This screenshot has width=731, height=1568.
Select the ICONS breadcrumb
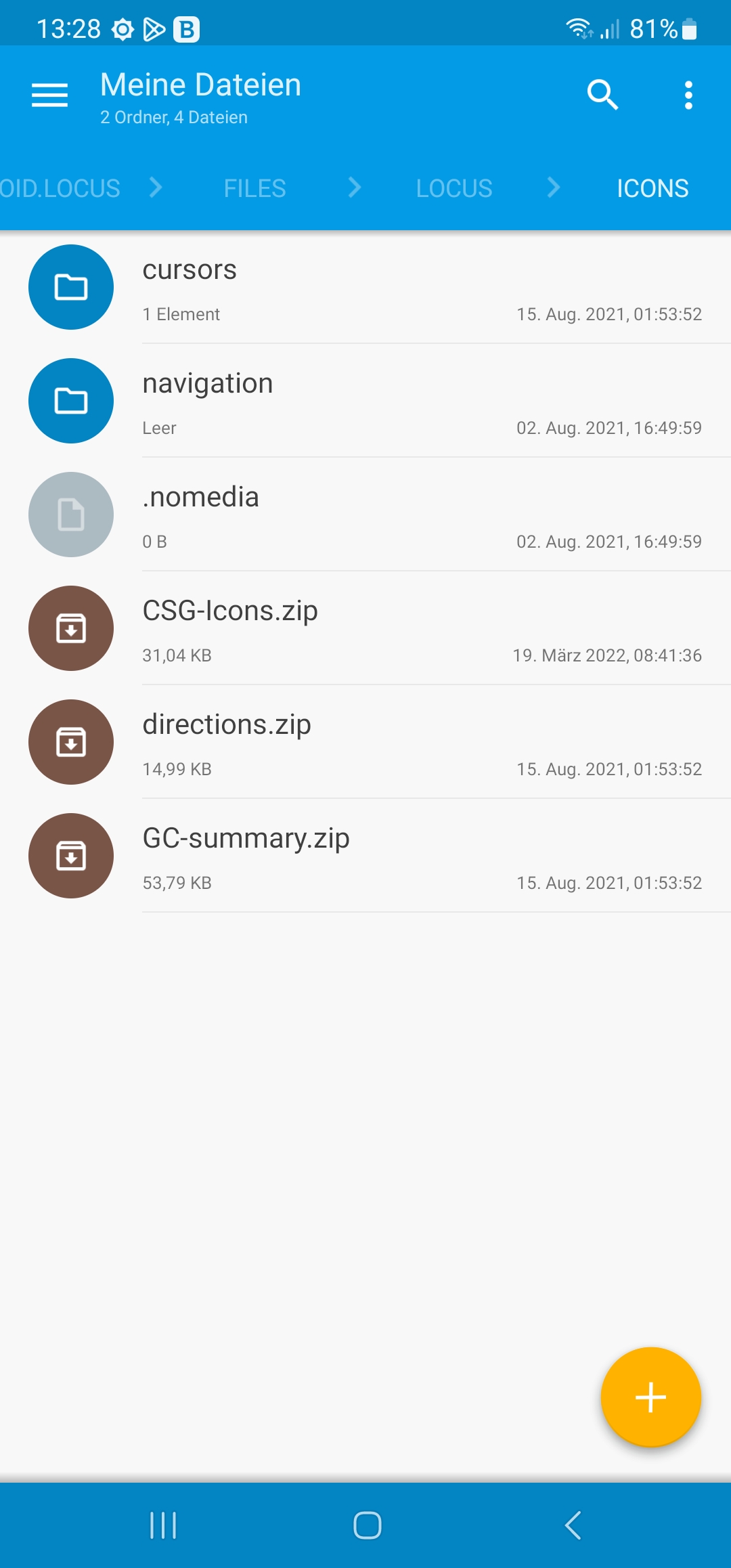pyautogui.click(x=652, y=188)
